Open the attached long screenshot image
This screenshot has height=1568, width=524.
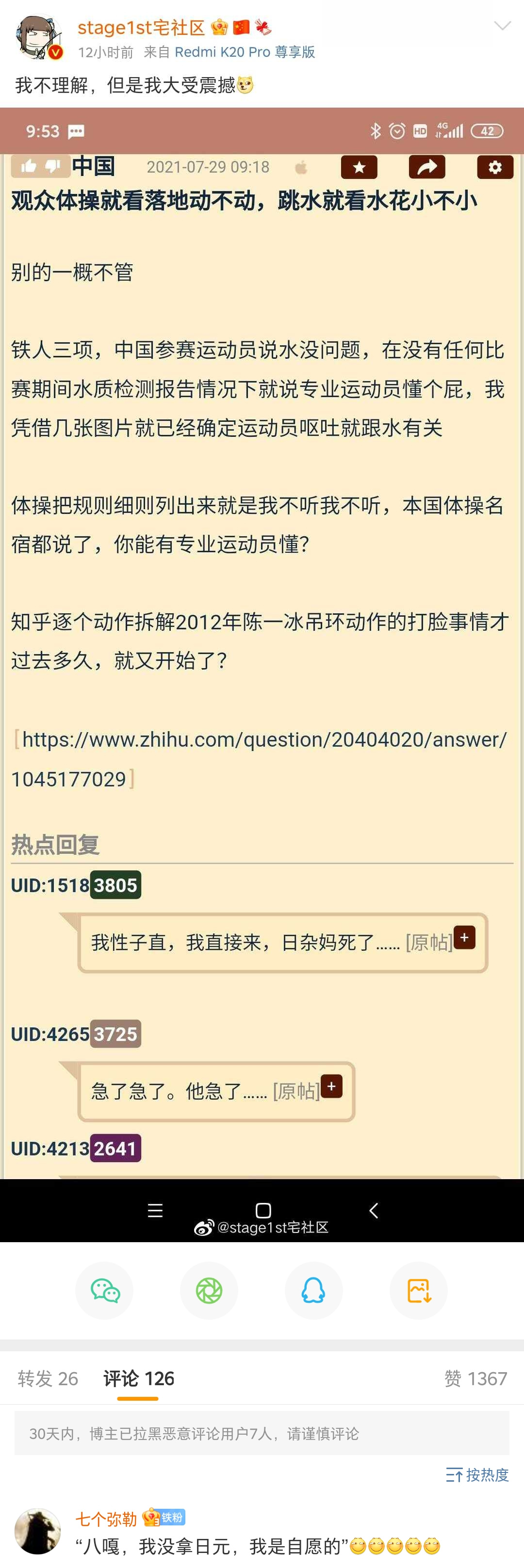(x=262, y=670)
